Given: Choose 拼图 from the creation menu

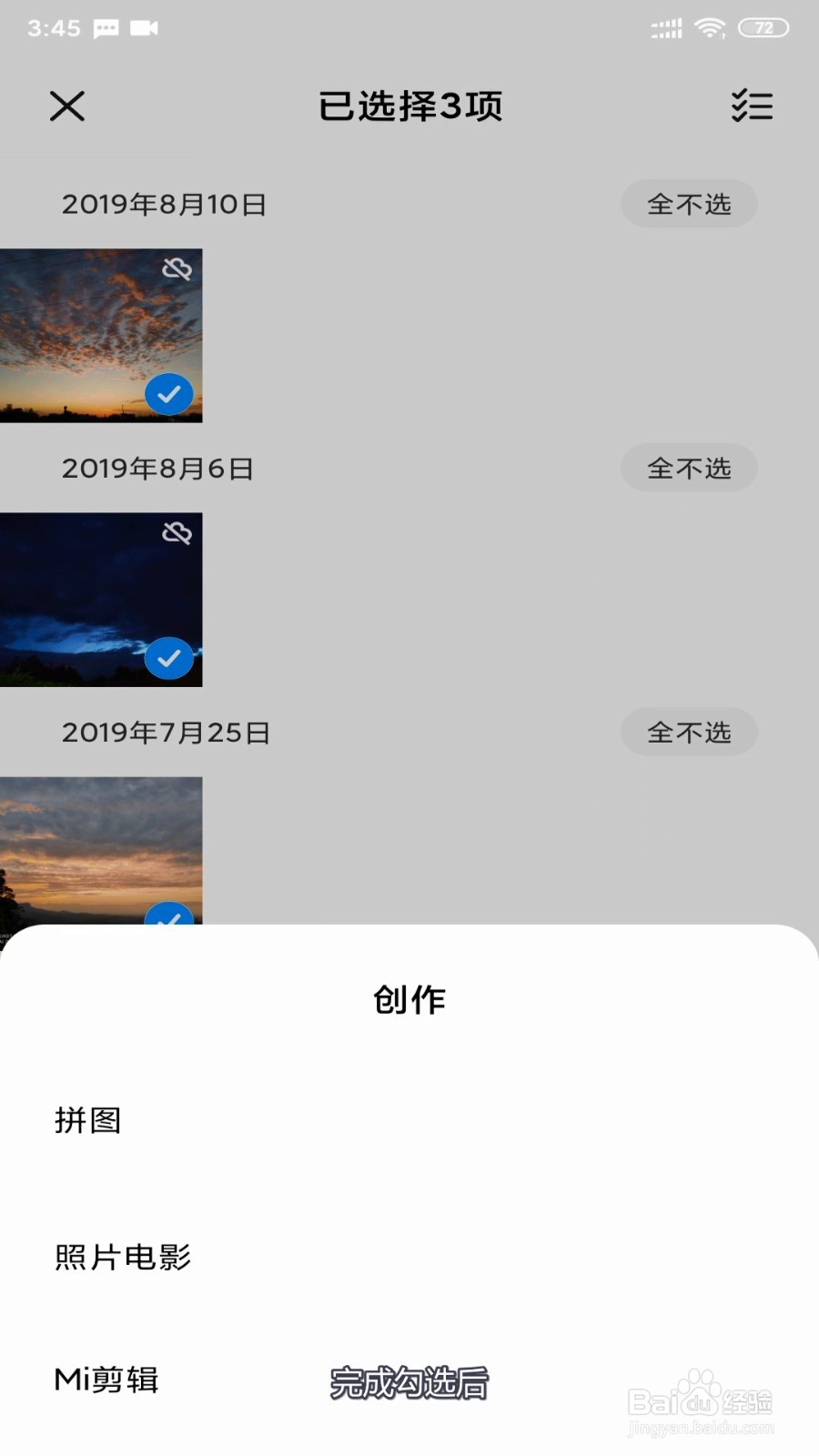Looking at the screenshot, I should pos(88,1120).
